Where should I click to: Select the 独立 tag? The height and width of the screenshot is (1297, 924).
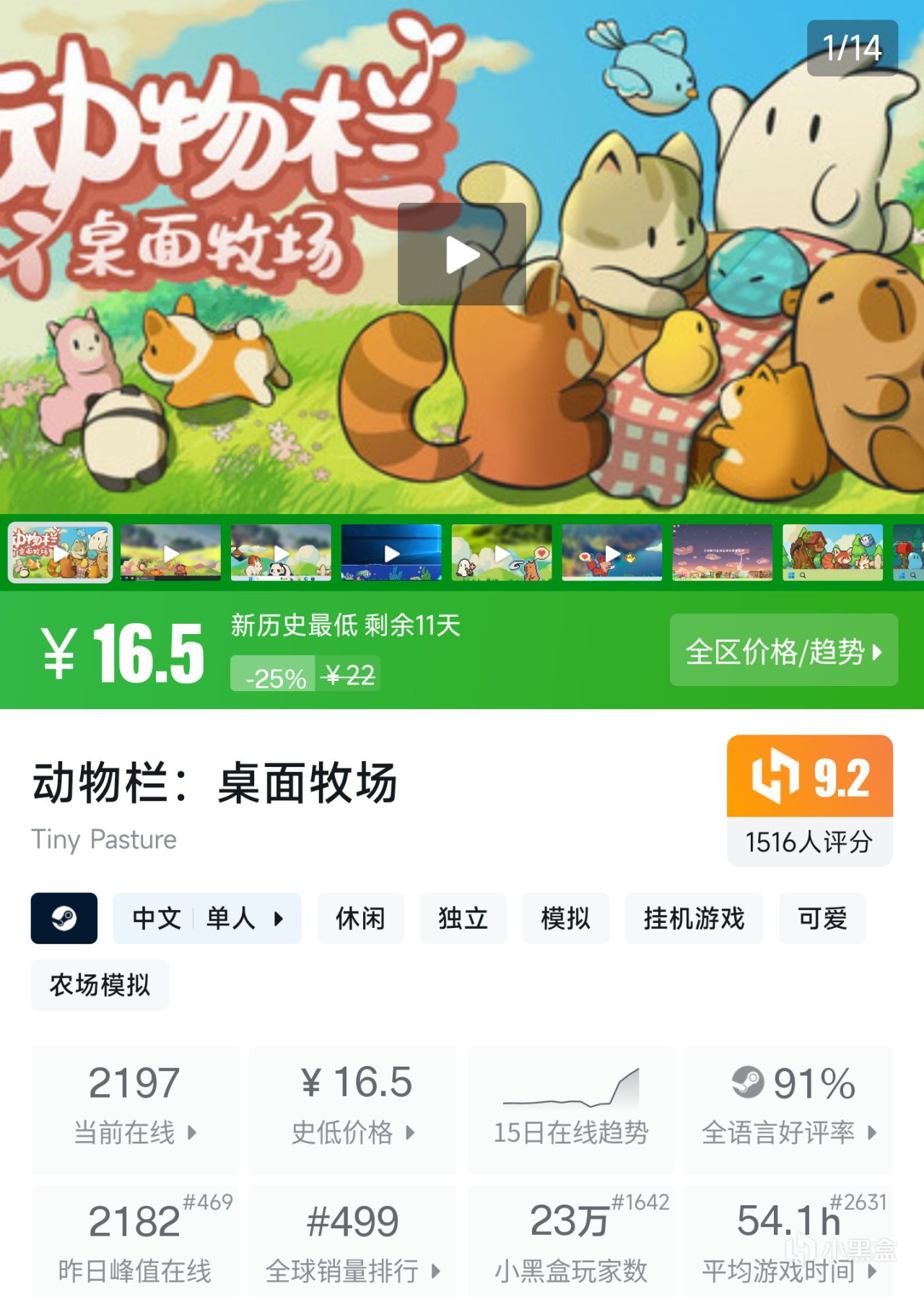click(463, 919)
